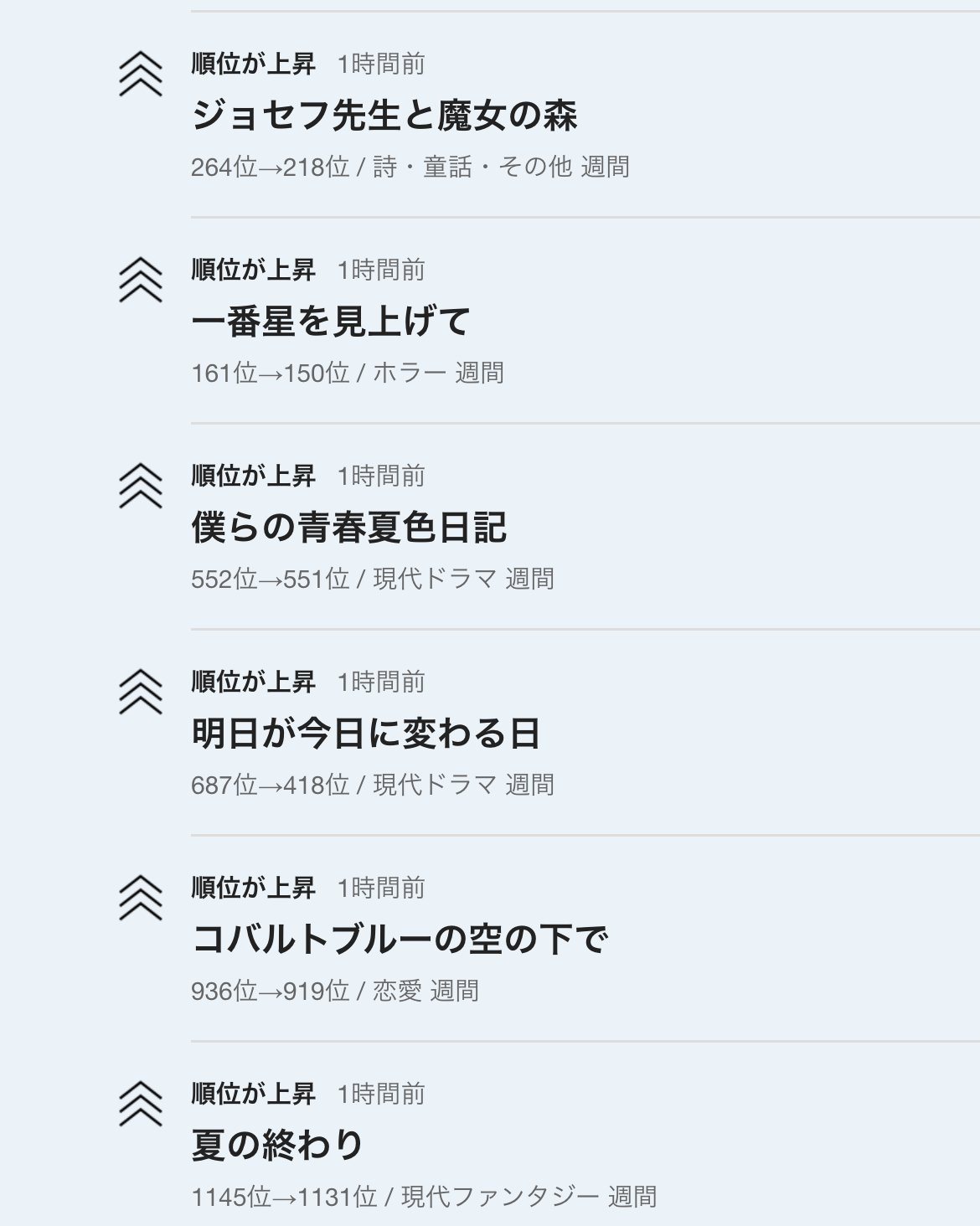
Task: View the 明日が今日に変わる日 notification
Action: (x=366, y=734)
